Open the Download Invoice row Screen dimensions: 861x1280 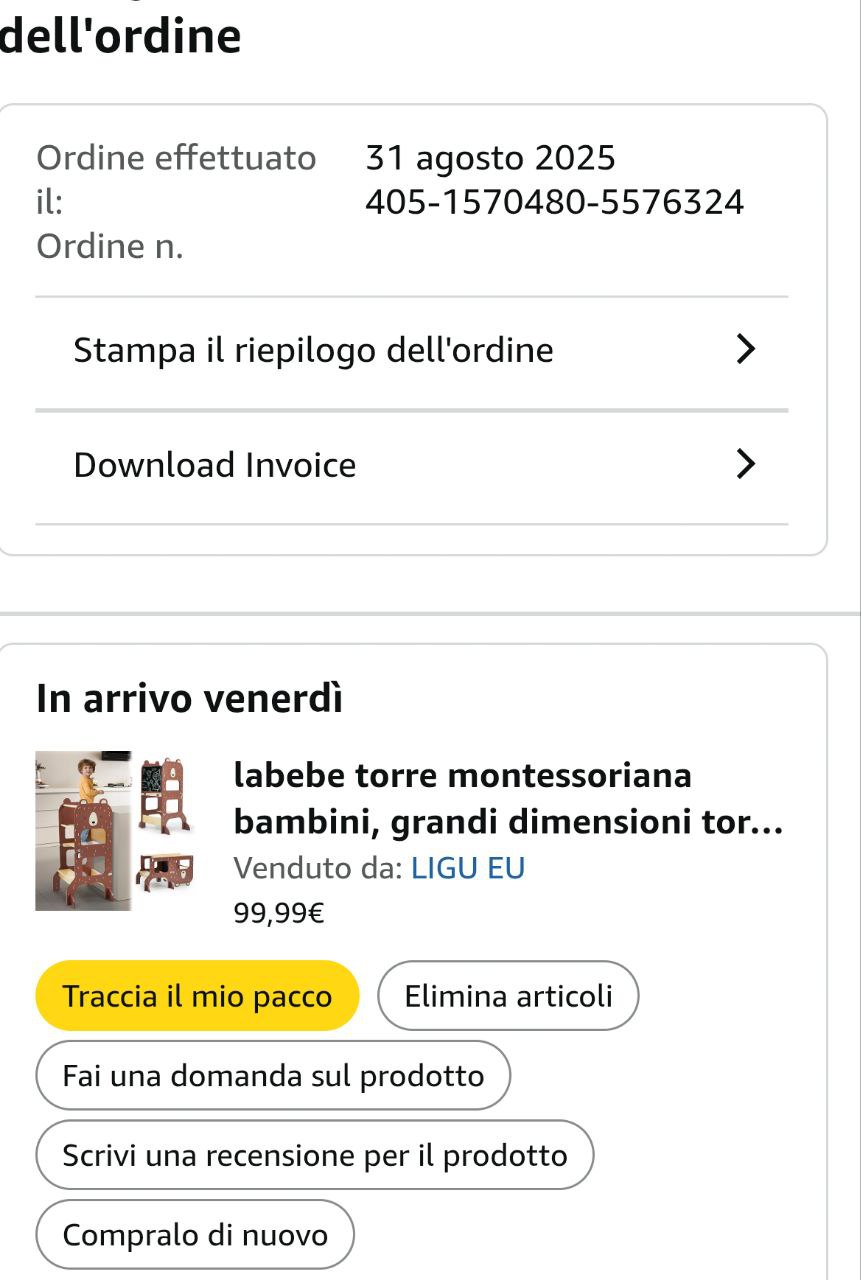click(412, 466)
